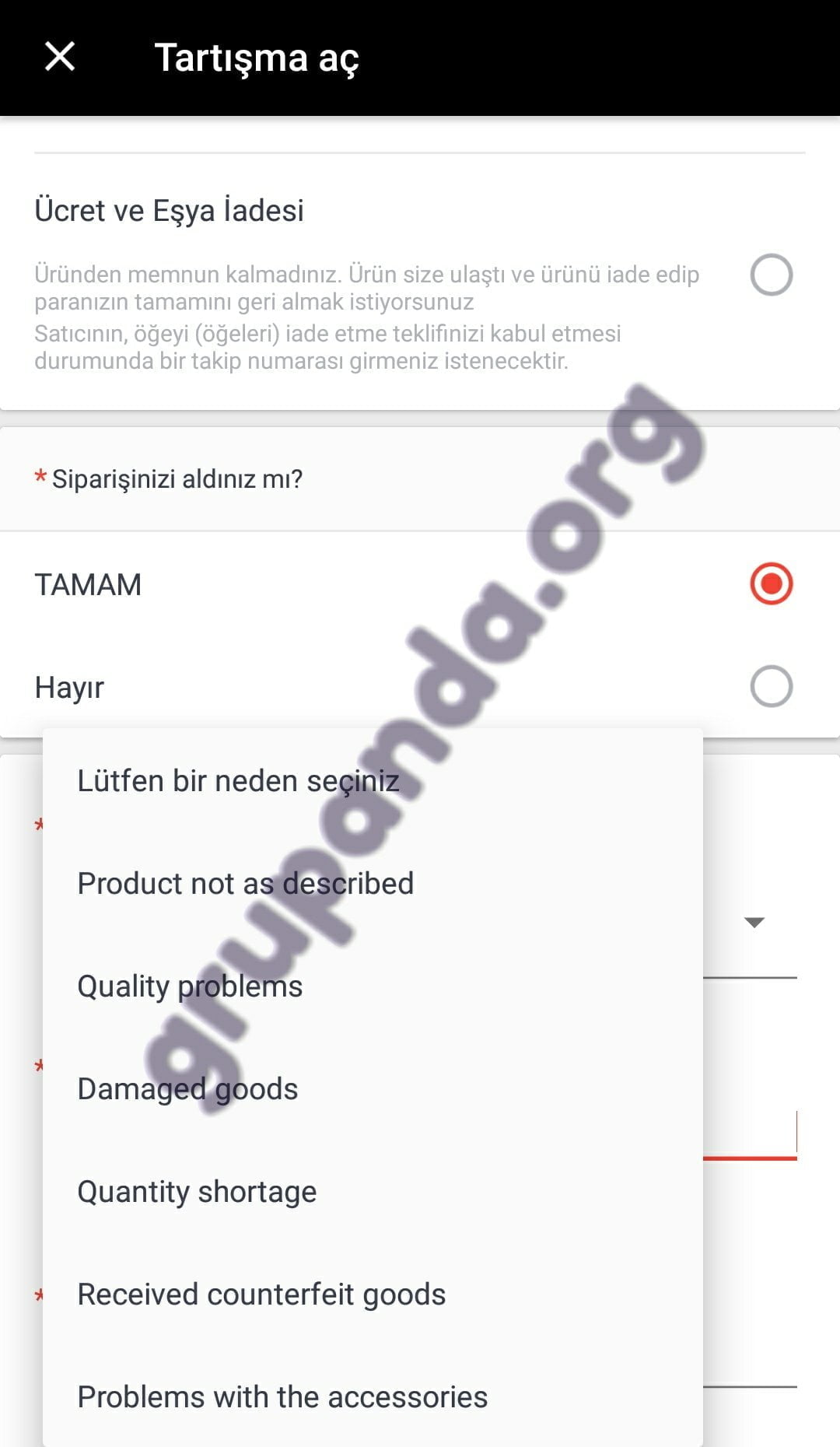Close the Tartışma aç screen
The width and height of the screenshot is (840, 1447).
[60, 57]
